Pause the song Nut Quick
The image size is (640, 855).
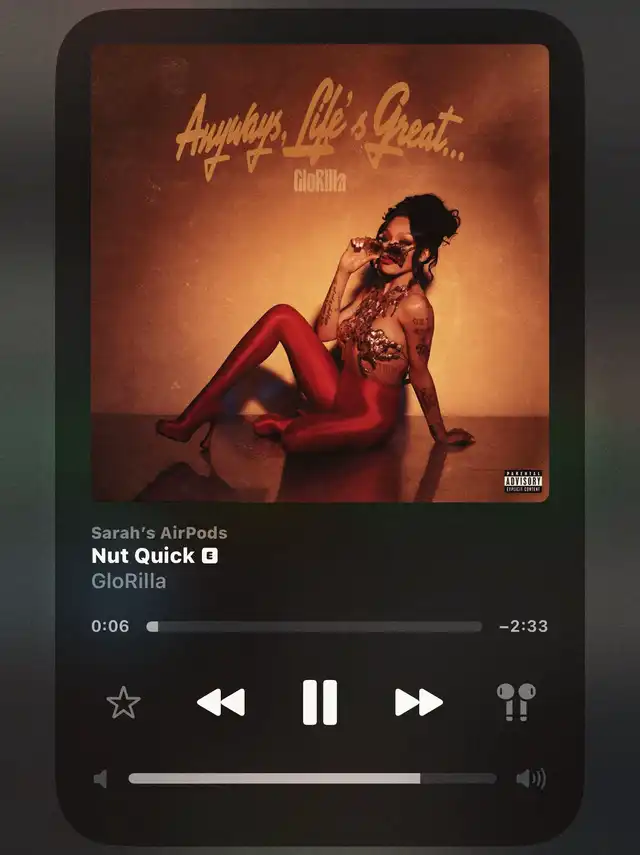click(320, 702)
